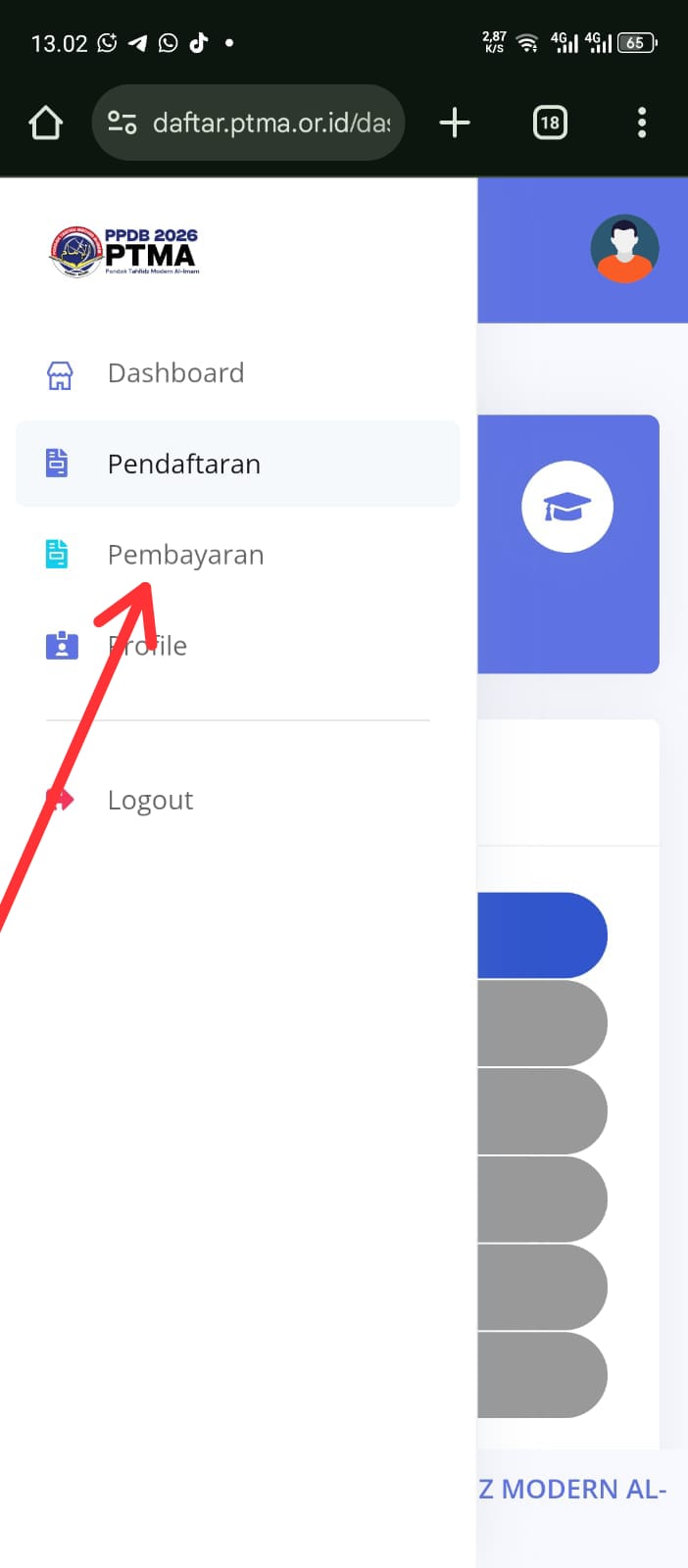Show the open tabs switcher

click(x=550, y=122)
